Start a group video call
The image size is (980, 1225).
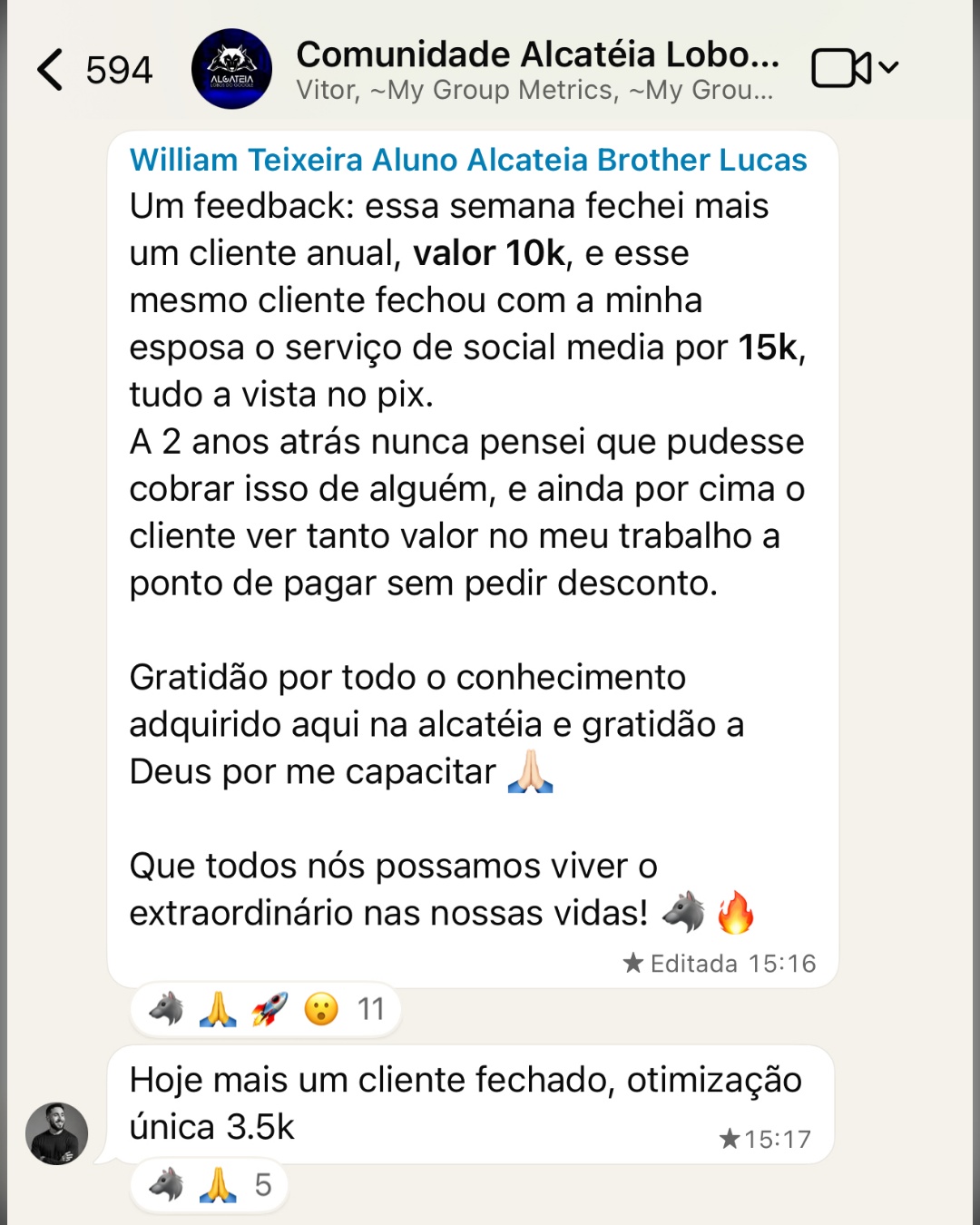tap(841, 68)
